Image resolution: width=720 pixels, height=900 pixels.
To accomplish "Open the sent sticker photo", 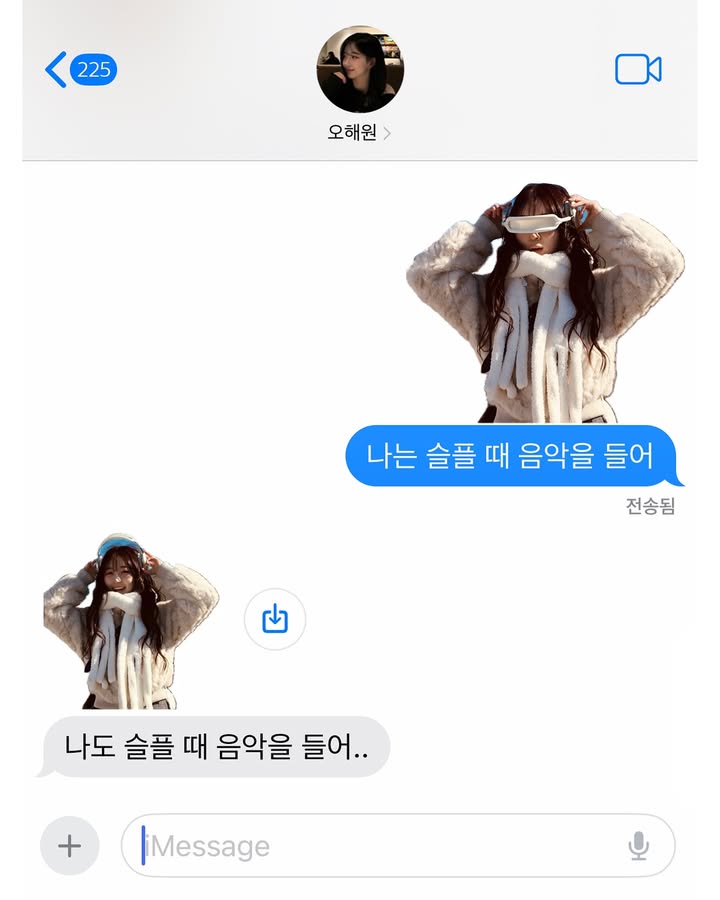I will pos(545,305).
